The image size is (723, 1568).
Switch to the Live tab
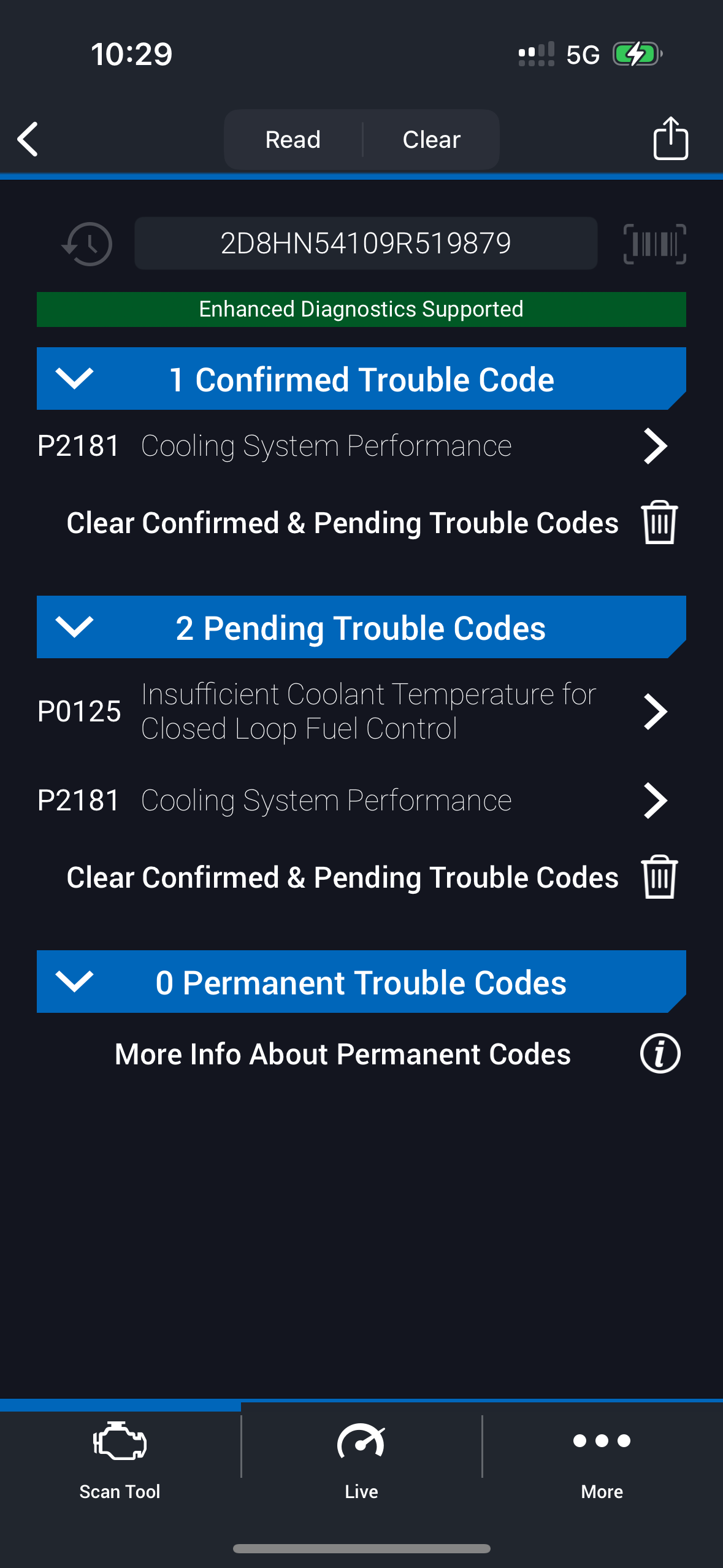361,1460
